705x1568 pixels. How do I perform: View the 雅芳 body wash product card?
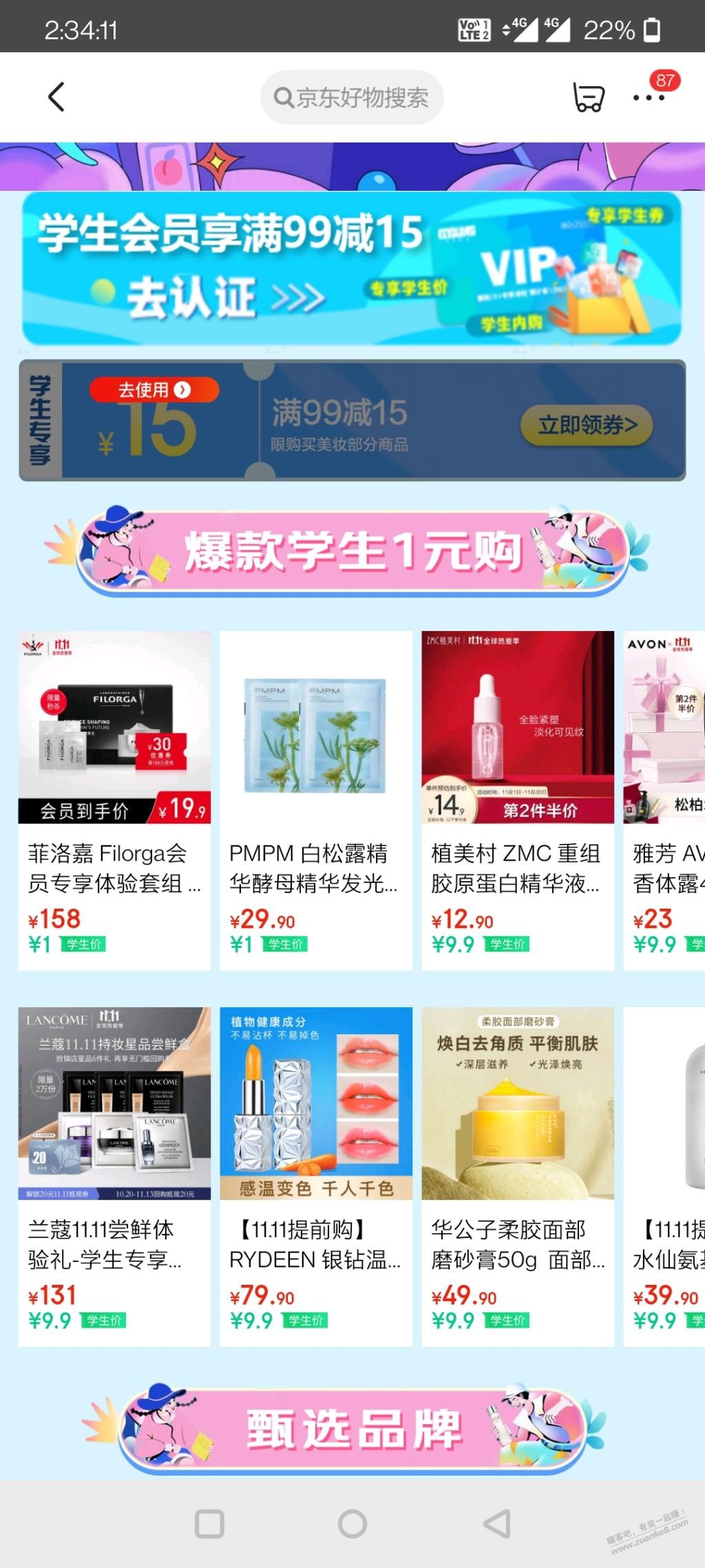(x=665, y=799)
